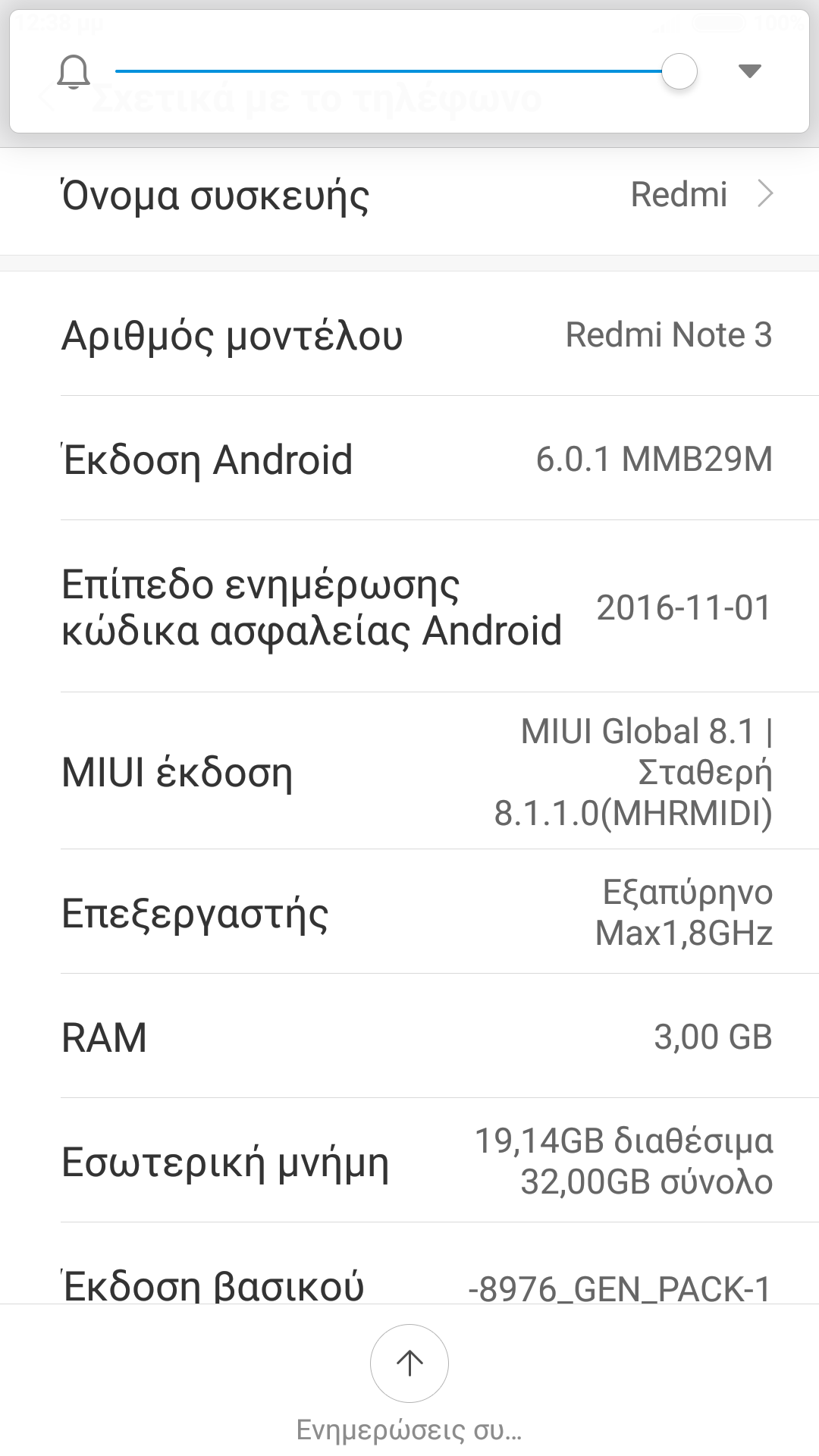Open the Όνομα συσκευής (device name) row
The image size is (819, 1456).
(409, 196)
